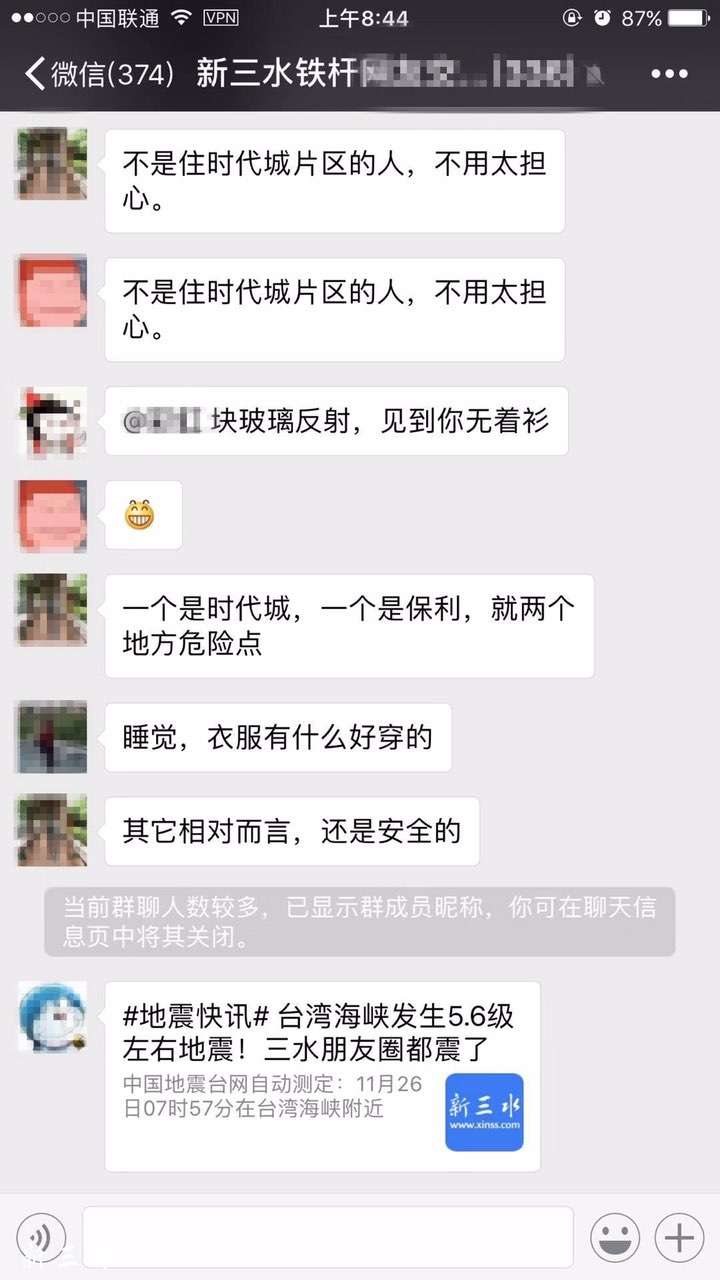Tap the message text input field
This screenshot has height=1280, width=720.
(327, 1238)
